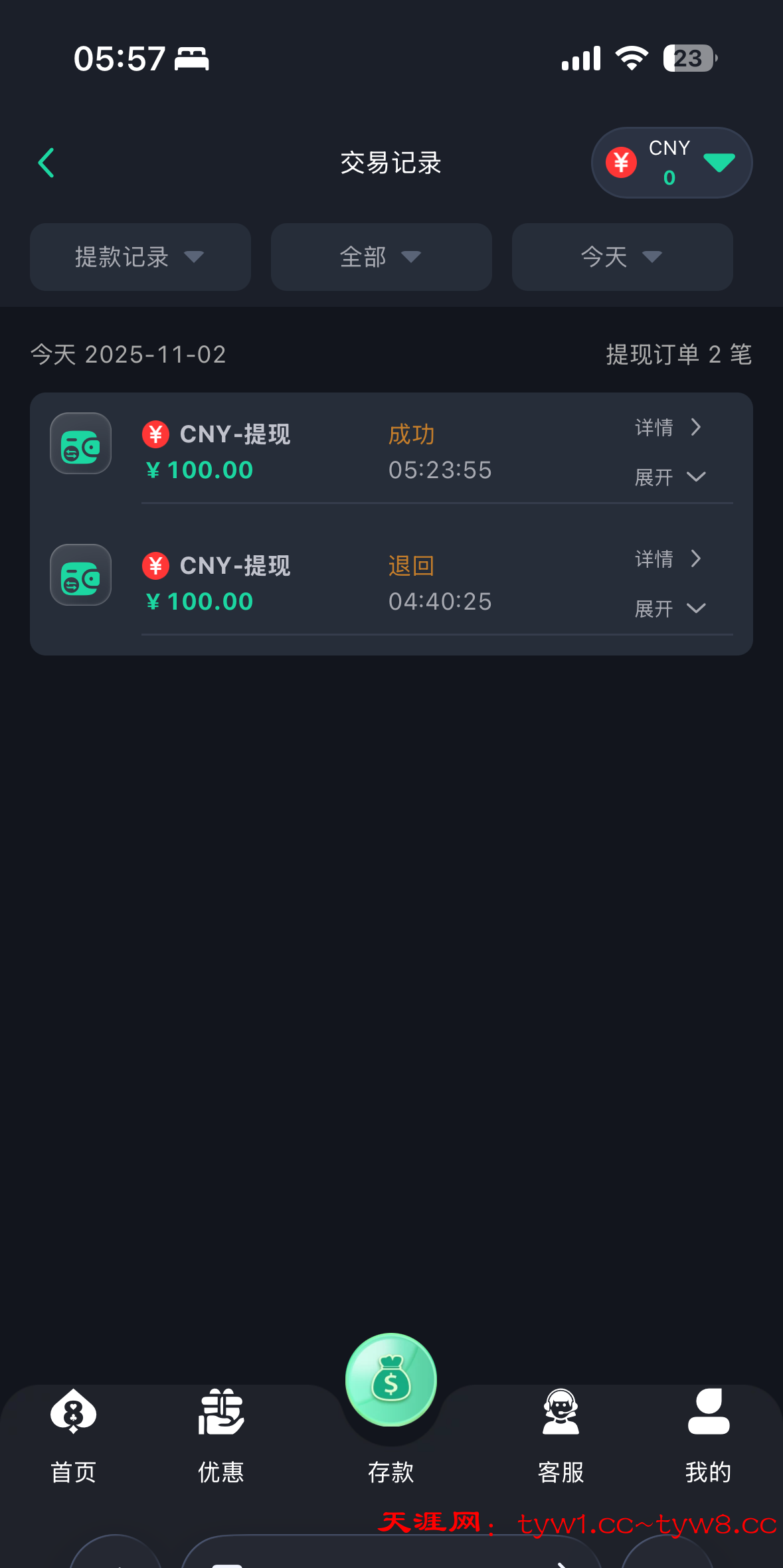Switch to the 我的 tab
Screen dimensions: 783x1568
tap(709, 1435)
